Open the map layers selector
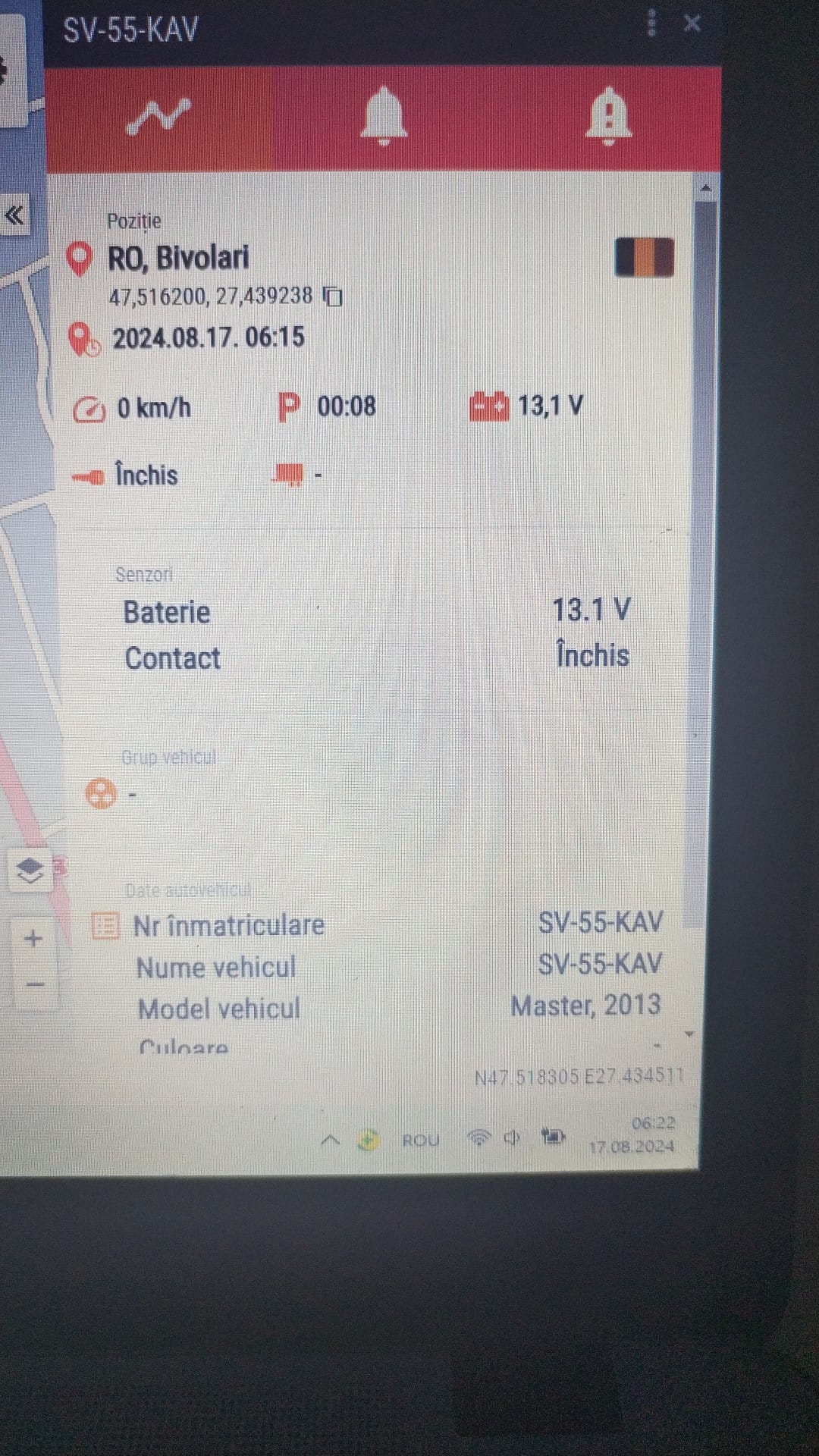Screen dimensions: 819x1456 (30, 871)
